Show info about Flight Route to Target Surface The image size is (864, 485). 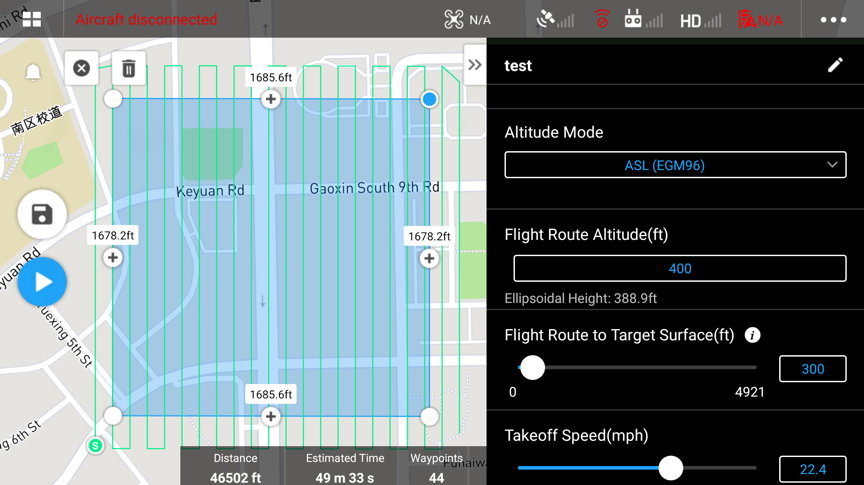752,335
